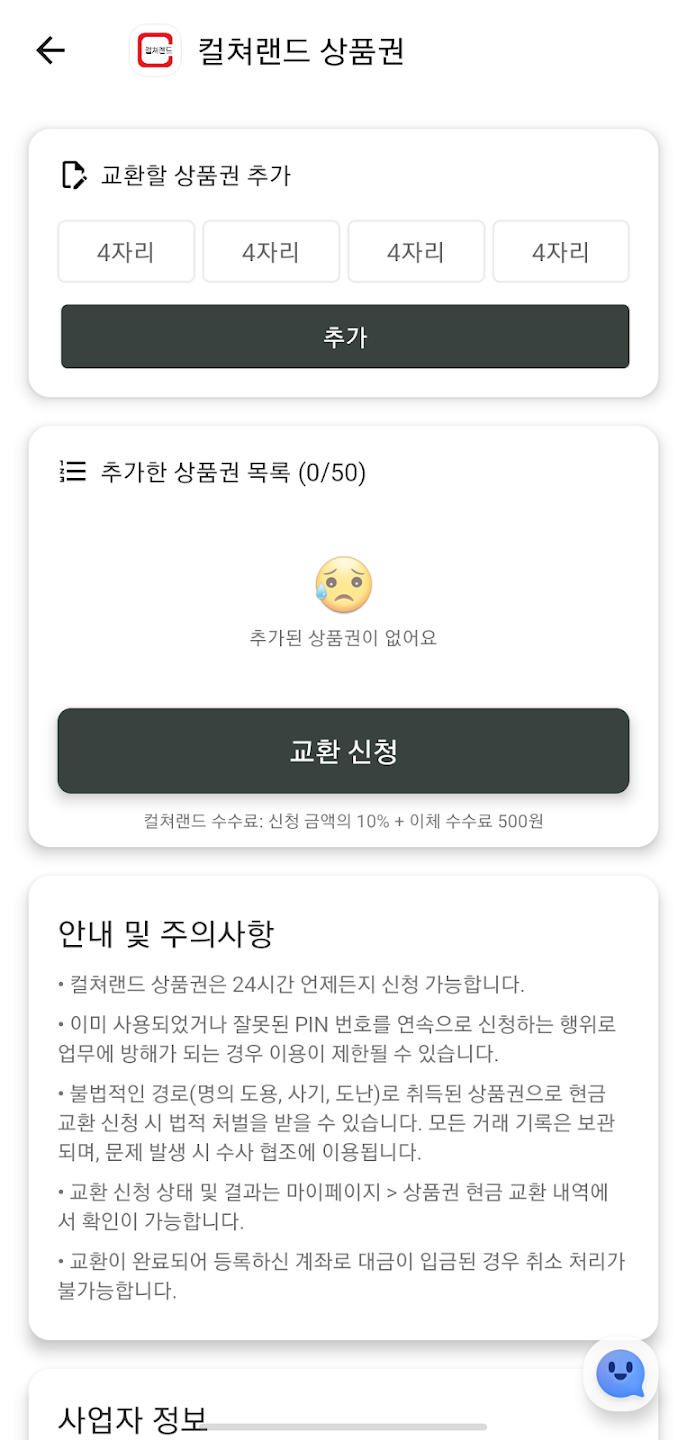This screenshot has width=687, height=1440.
Task: Submit with the 교환 신청 button
Action: click(343, 751)
